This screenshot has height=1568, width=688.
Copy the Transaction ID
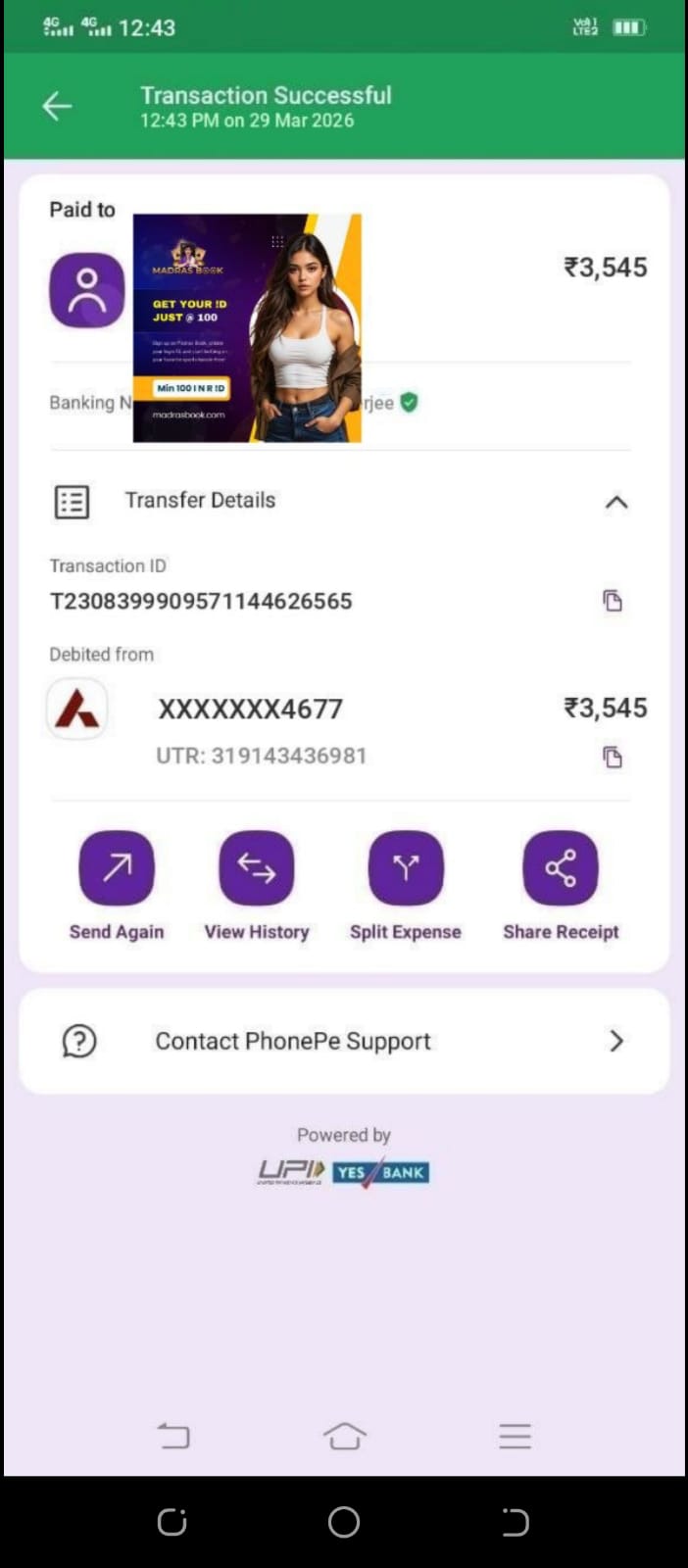613,601
